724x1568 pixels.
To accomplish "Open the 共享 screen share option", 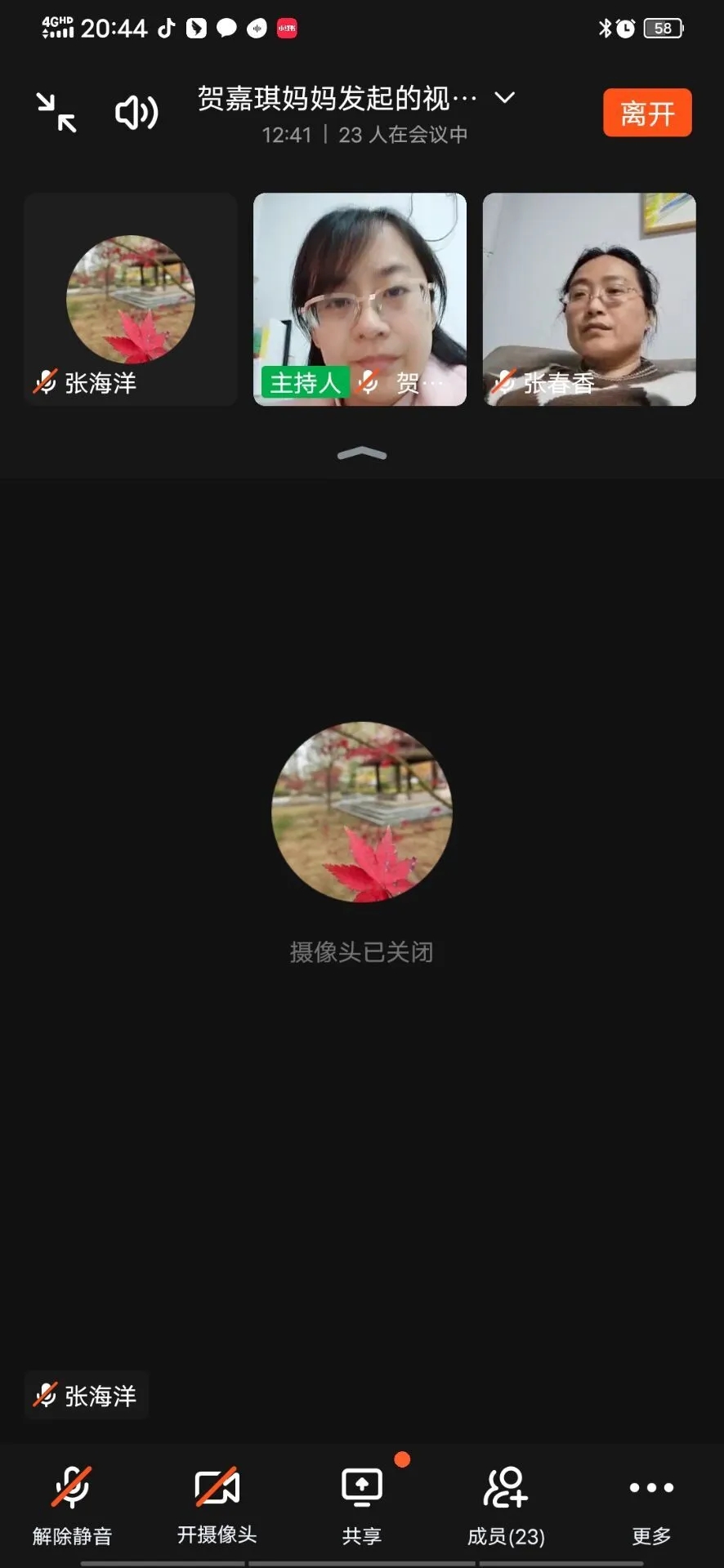I will (362, 1503).
